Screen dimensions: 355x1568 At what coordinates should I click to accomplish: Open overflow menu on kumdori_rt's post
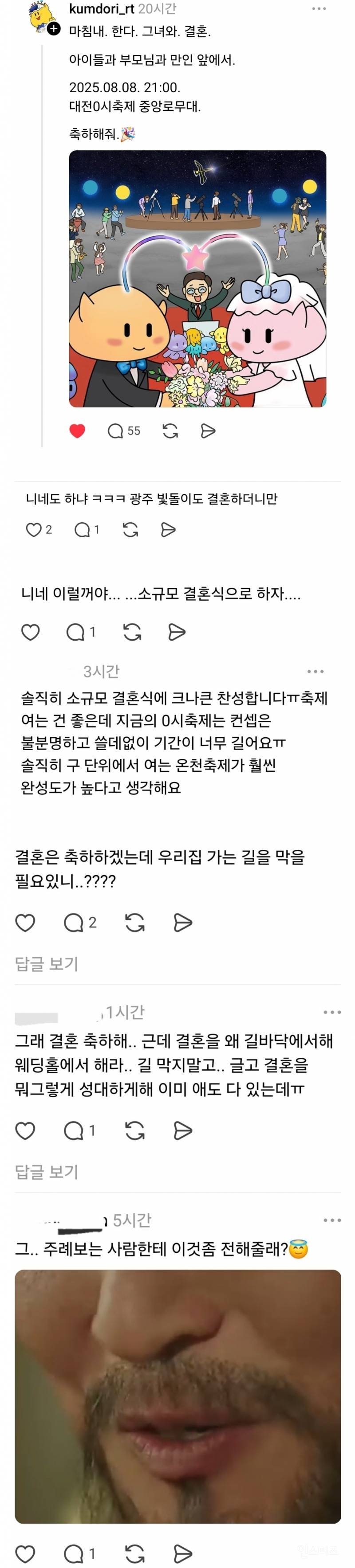(319, 9)
